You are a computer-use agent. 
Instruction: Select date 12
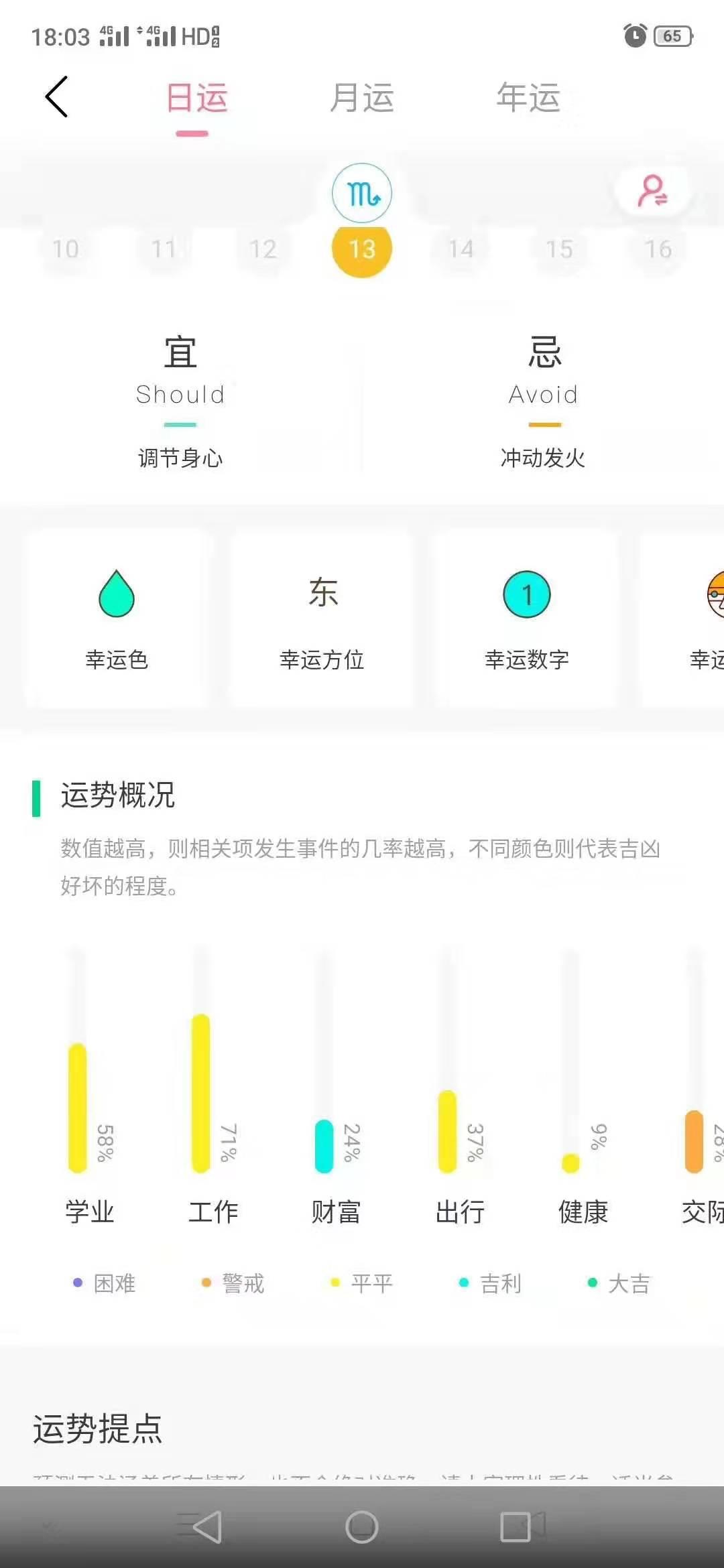[263, 249]
